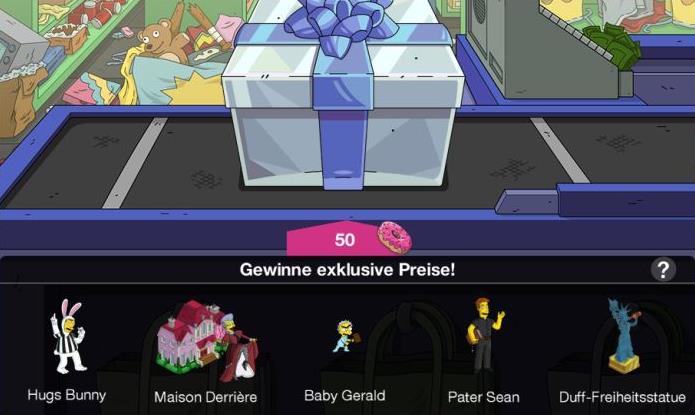Select the Hugs Bunny prize
The height and width of the screenshot is (415, 695).
click(x=67, y=338)
